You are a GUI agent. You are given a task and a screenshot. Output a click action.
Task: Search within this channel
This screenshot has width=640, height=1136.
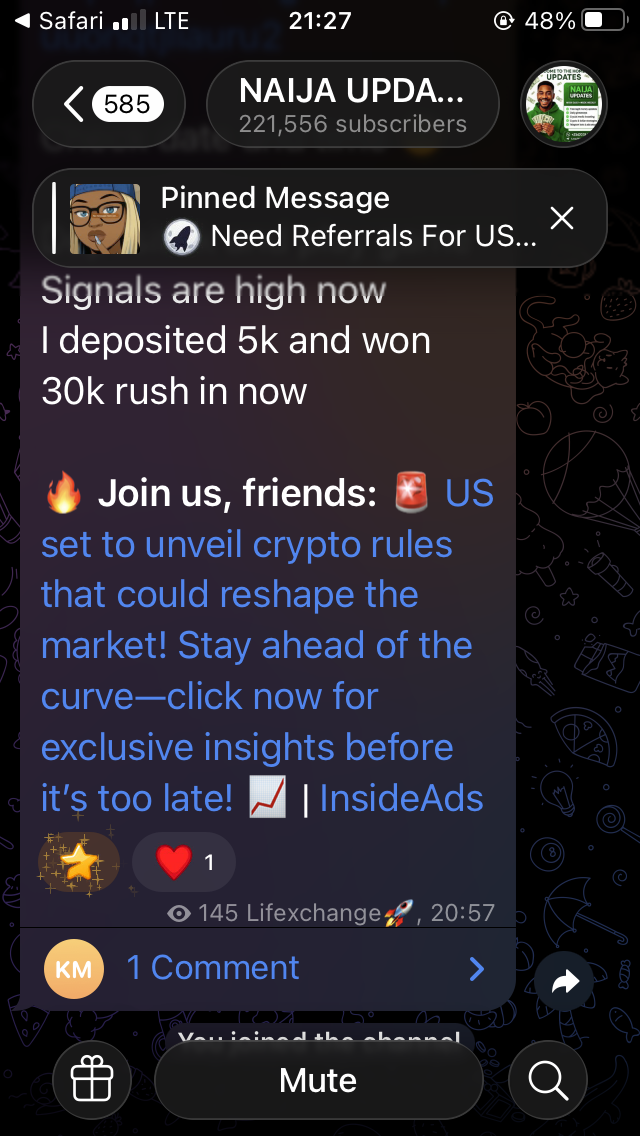click(x=547, y=1080)
